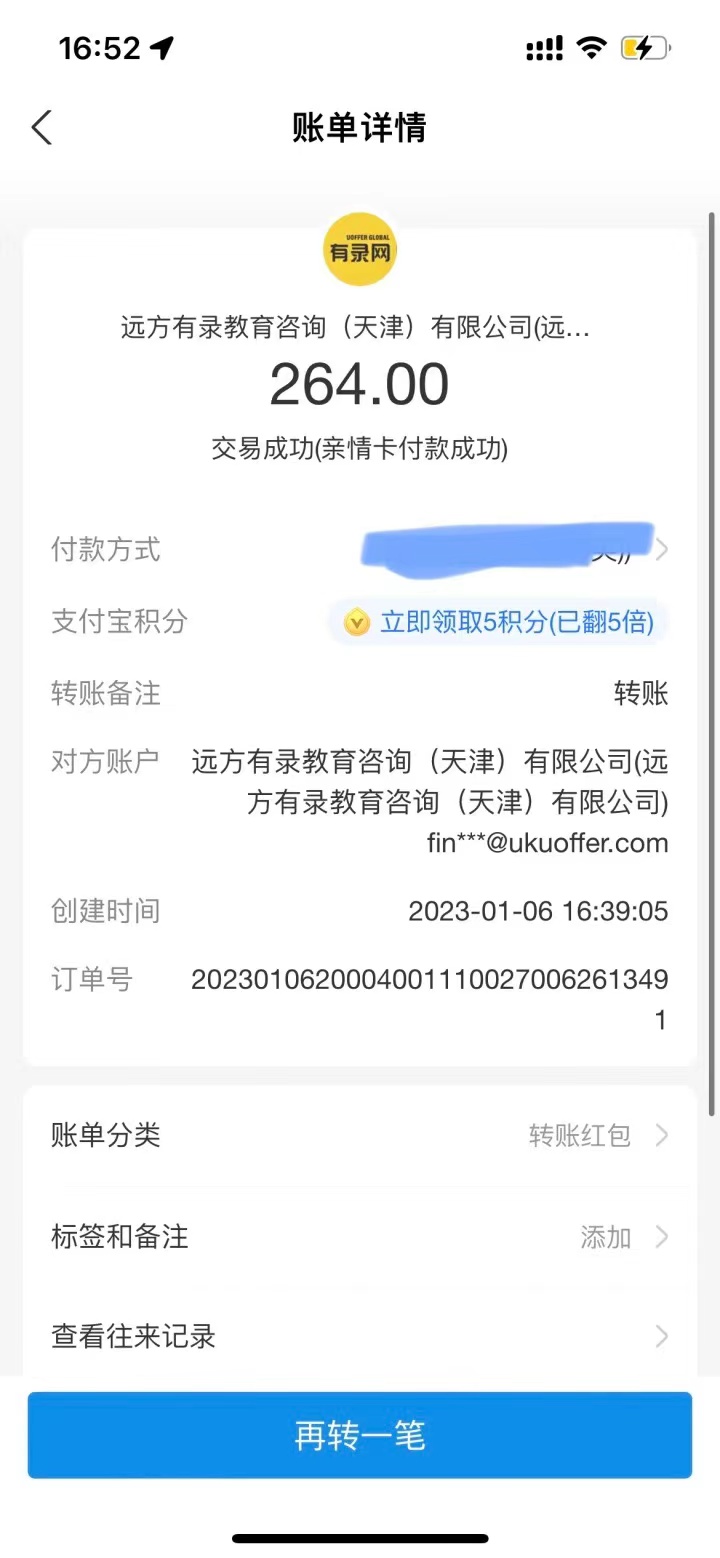Go back from the 账单详情 page

click(x=42, y=128)
